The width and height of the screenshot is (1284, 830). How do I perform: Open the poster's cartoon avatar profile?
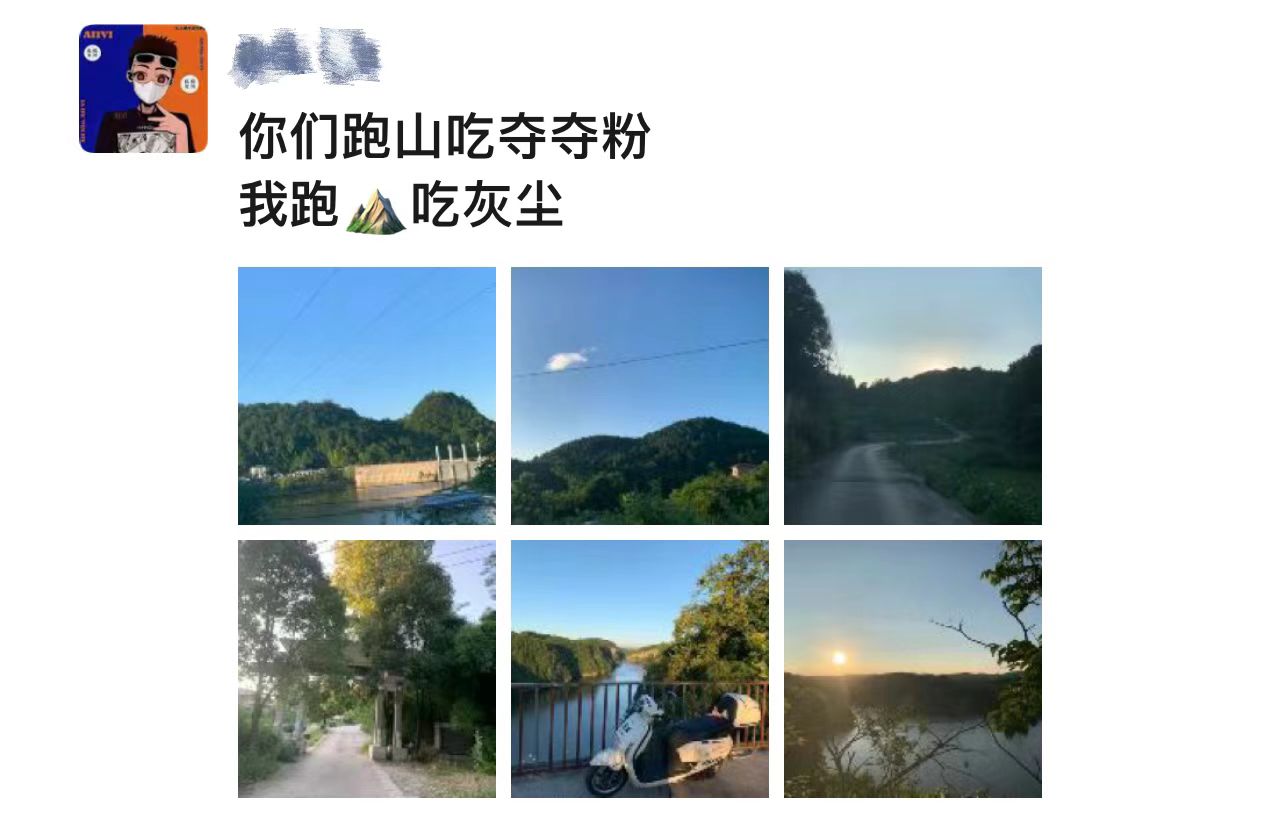point(143,89)
